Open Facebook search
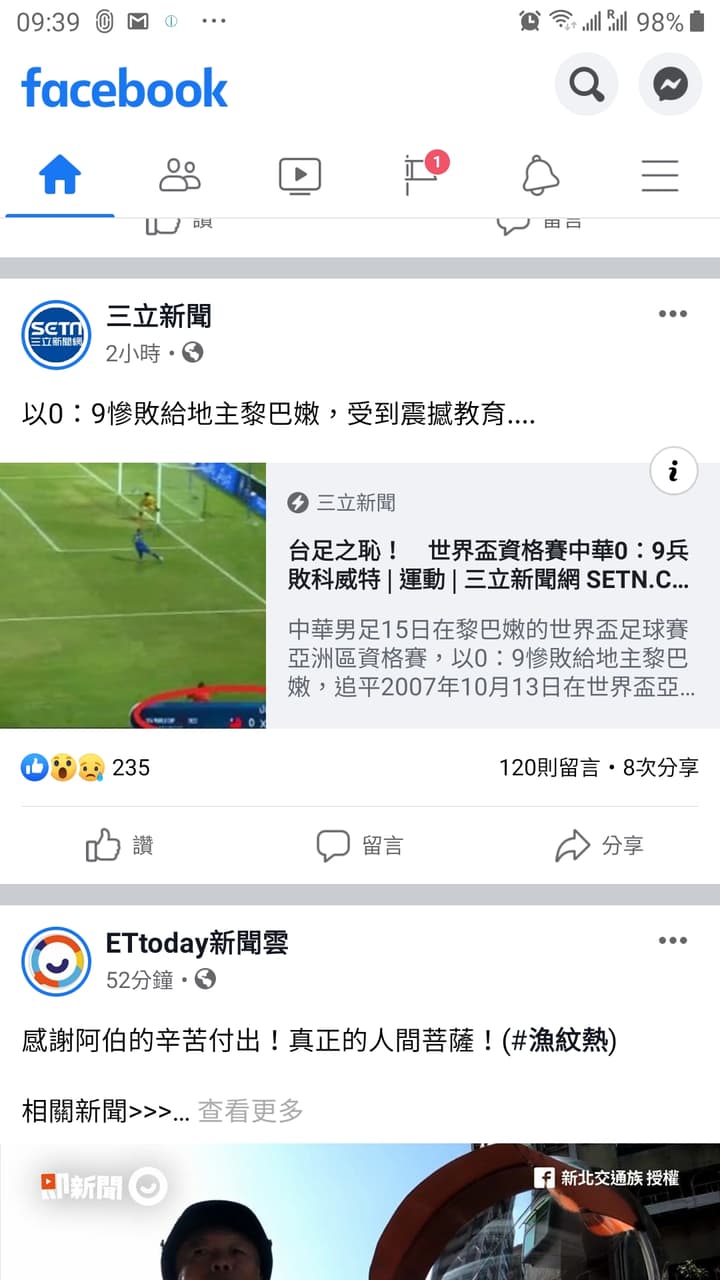This screenshot has width=720, height=1280. click(587, 84)
